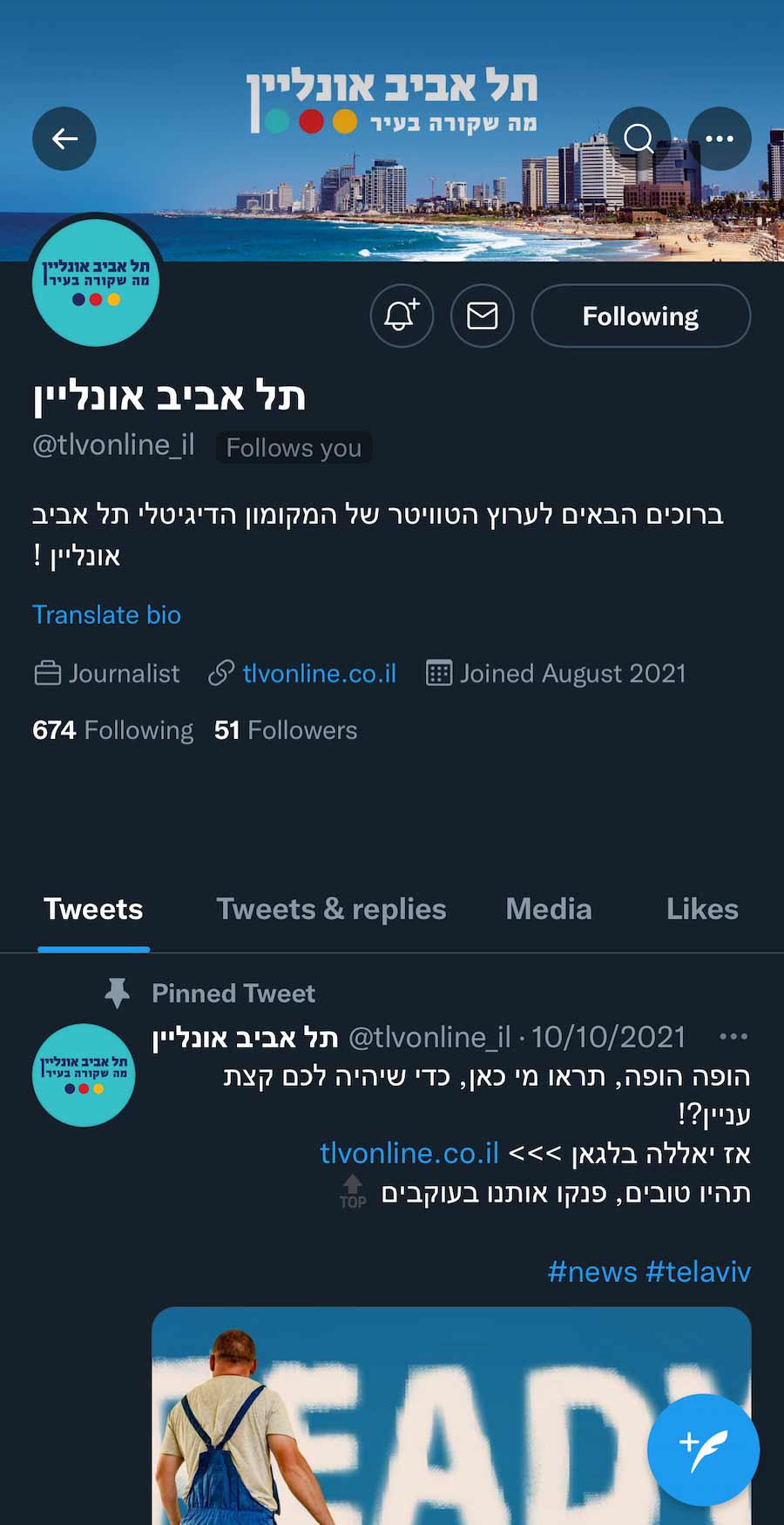The width and height of the screenshot is (784, 1525).
Task: Open search with the magnifying glass icon
Action: tap(639, 139)
